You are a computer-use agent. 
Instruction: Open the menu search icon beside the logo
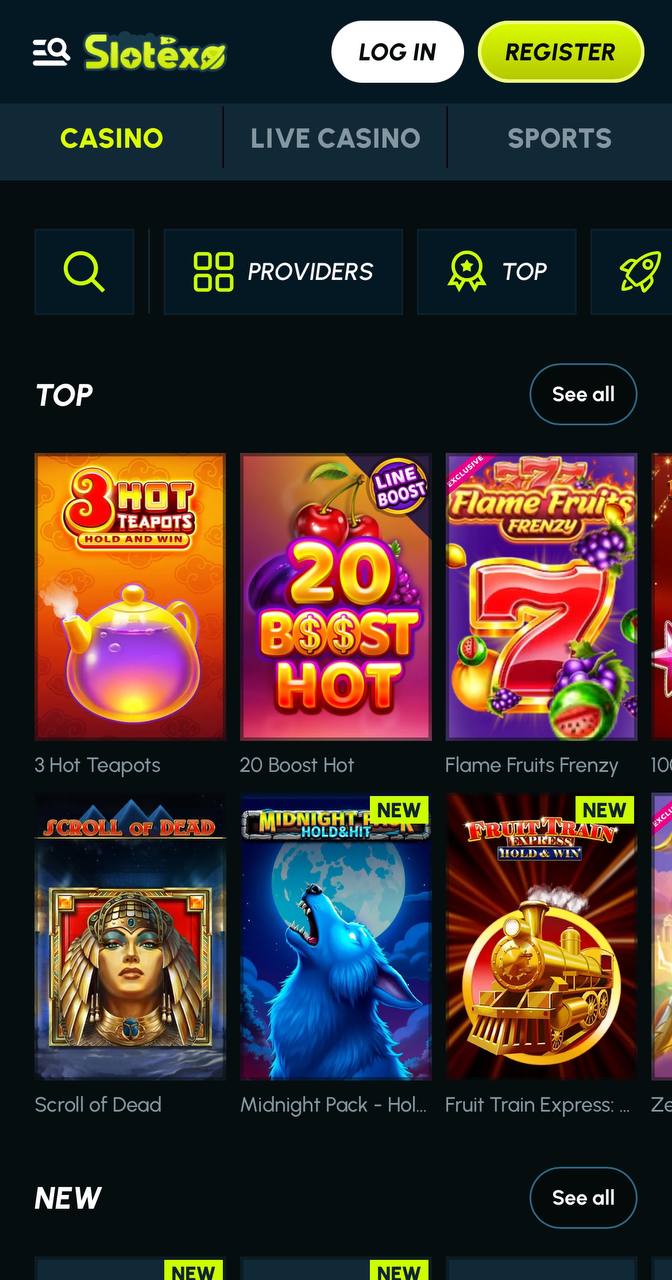(x=51, y=52)
